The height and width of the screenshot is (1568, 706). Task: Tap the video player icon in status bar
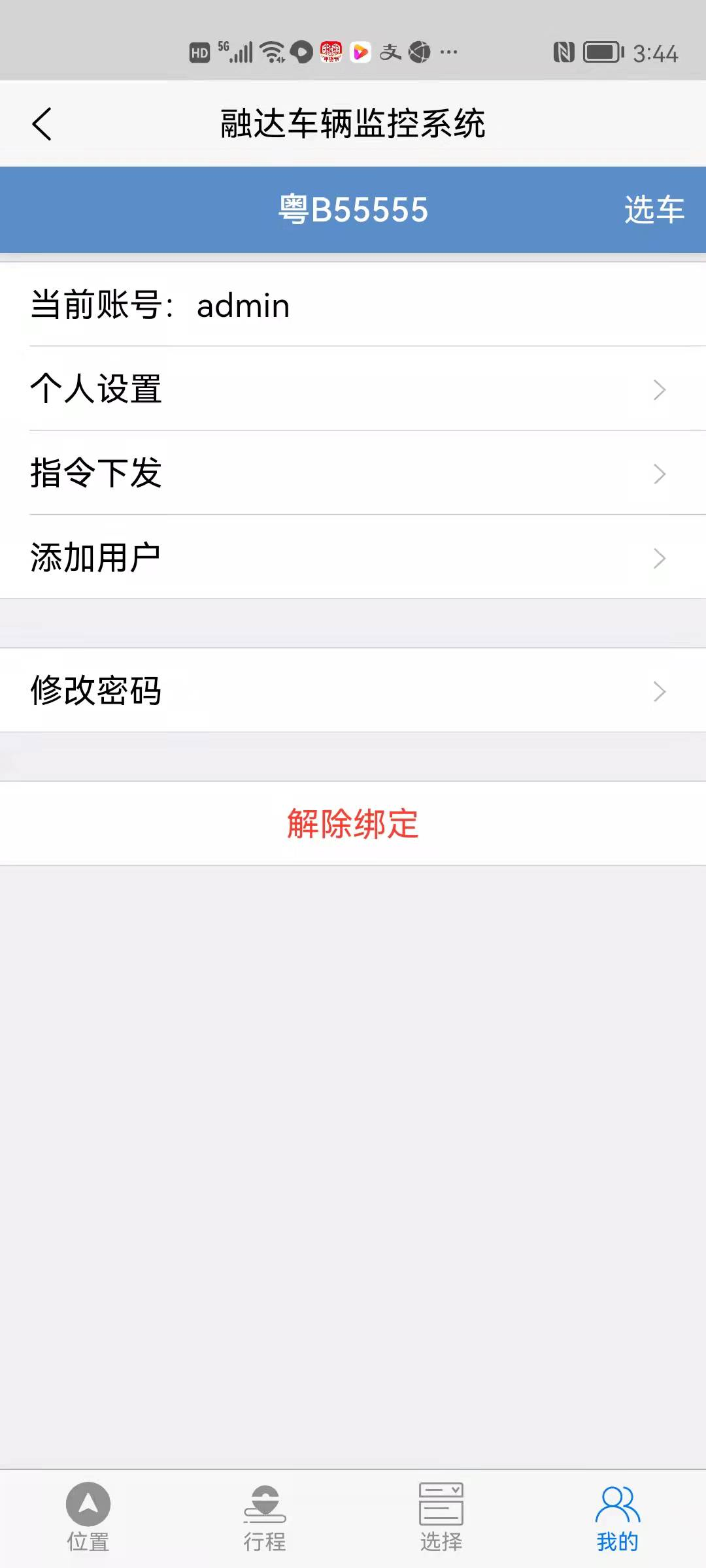tap(360, 54)
